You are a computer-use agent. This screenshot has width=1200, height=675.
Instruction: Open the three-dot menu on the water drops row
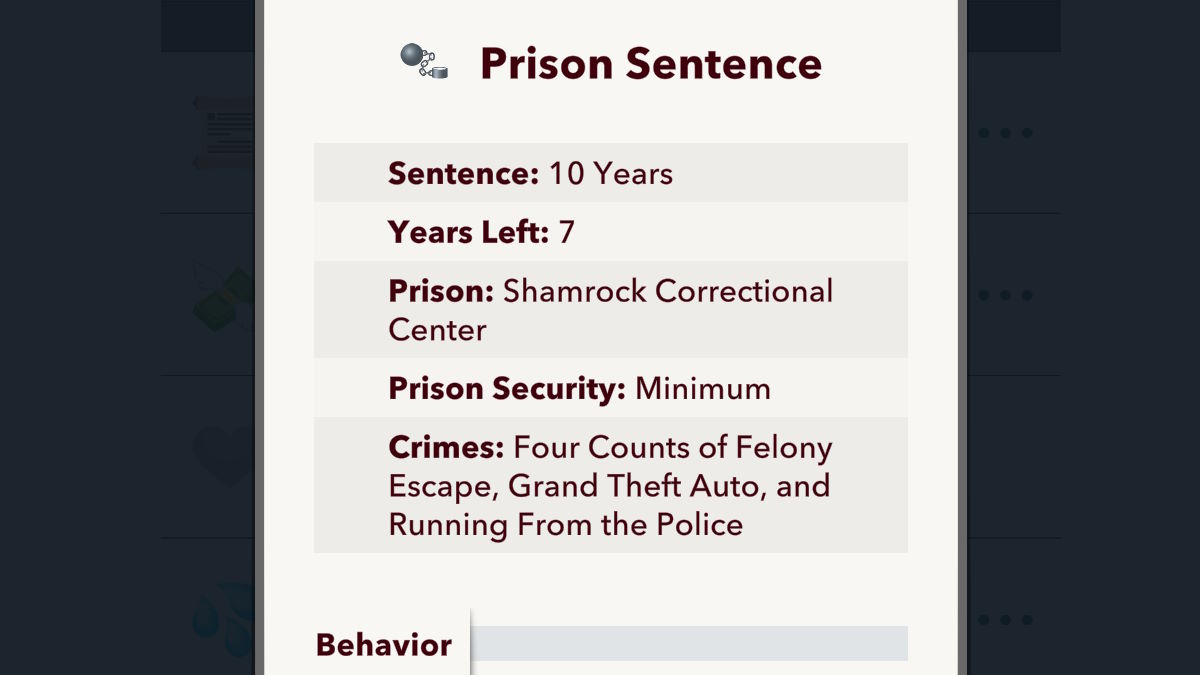[x=1005, y=620]
